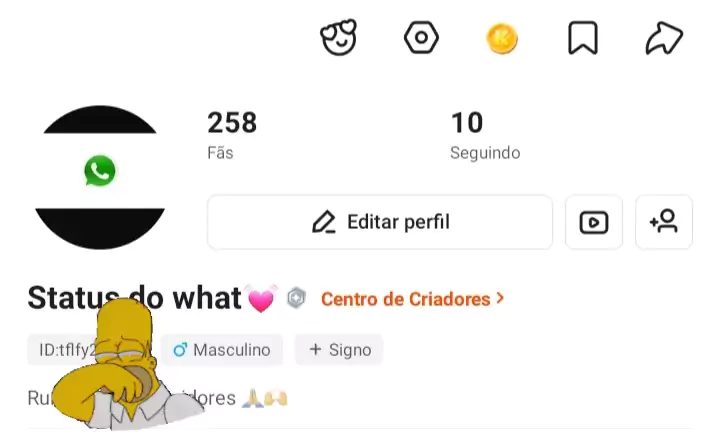
Task: Open the add friends icon
Action: coord(664,222)
